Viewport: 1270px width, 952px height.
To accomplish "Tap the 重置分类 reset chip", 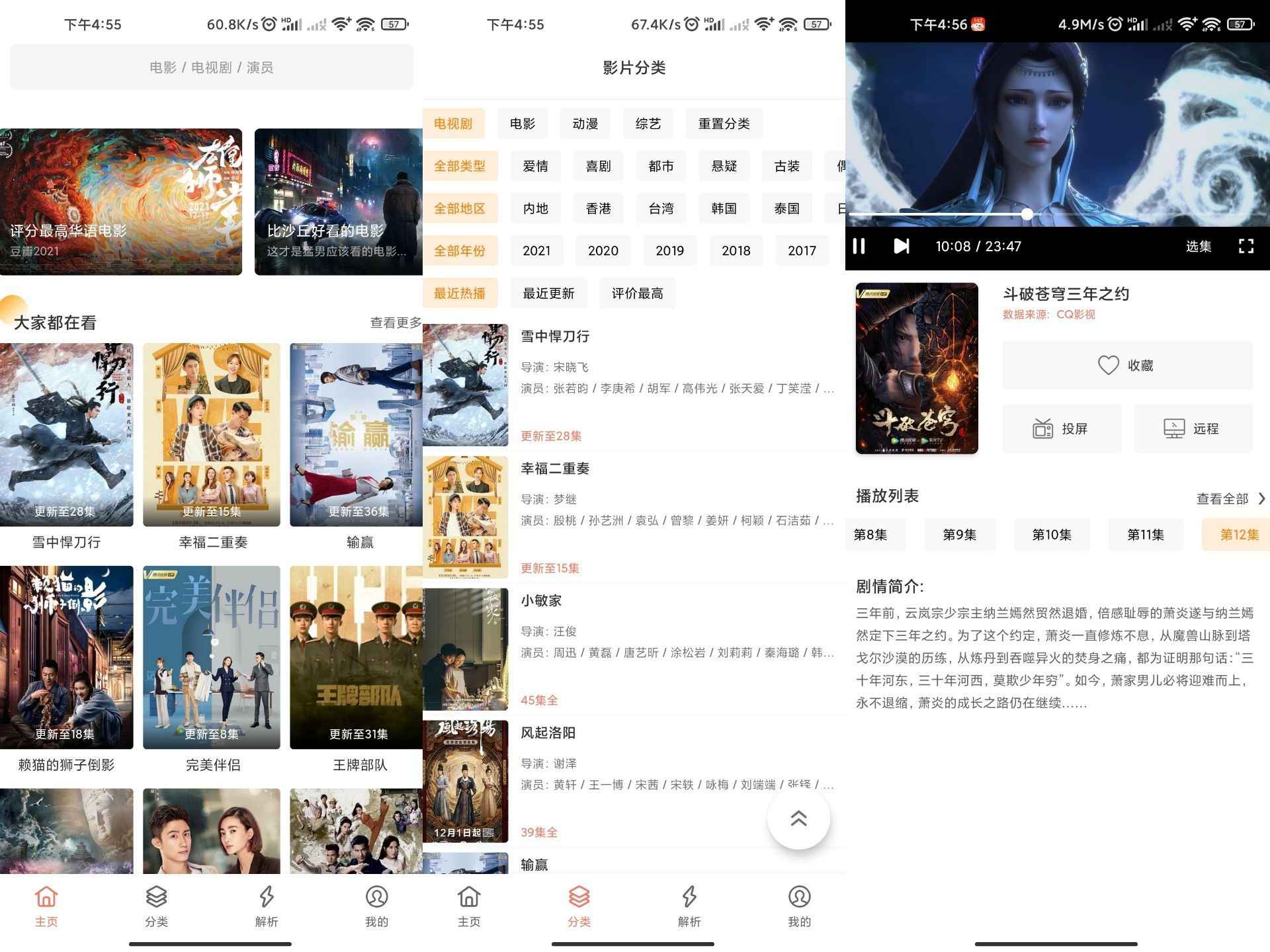I will [x=724, y=124].
